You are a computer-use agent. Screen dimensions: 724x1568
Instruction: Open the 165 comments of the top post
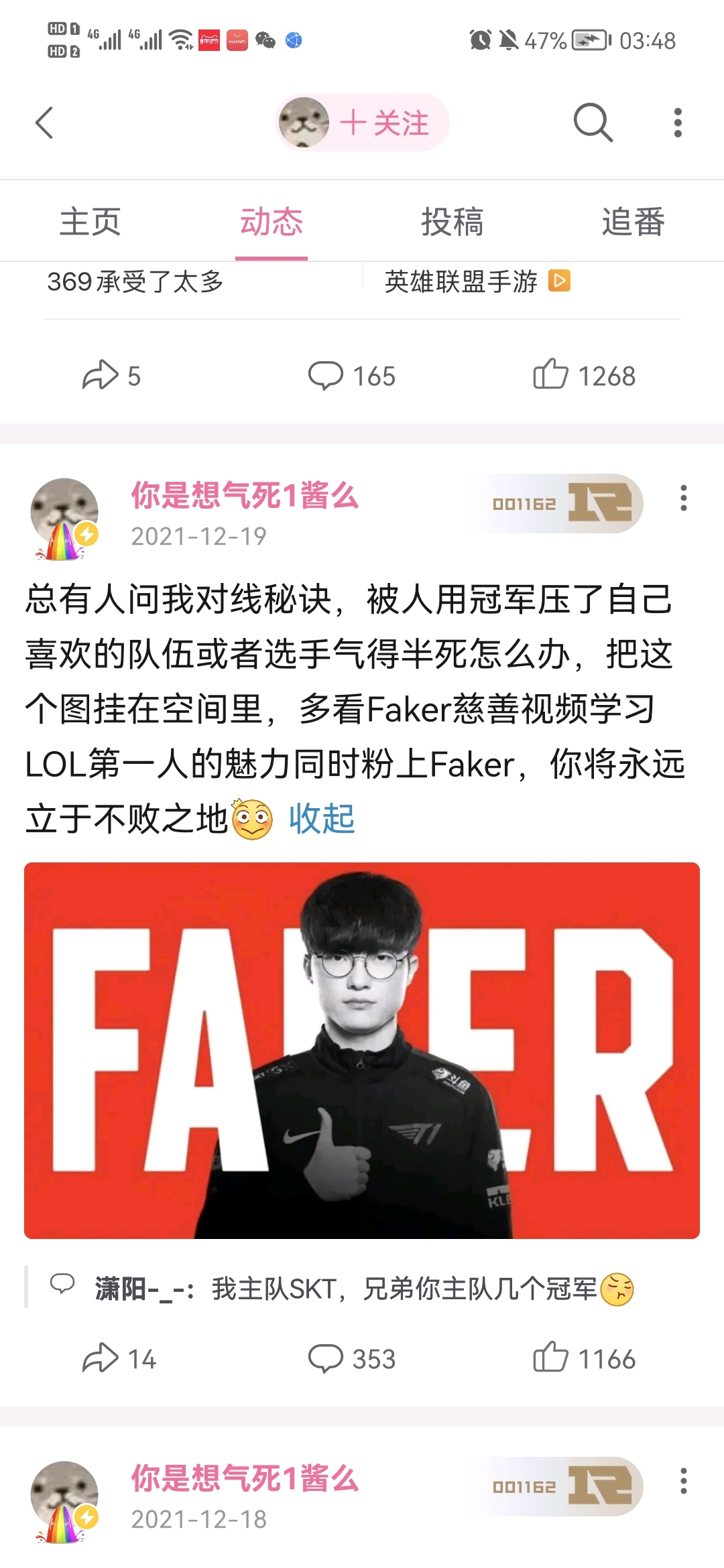point(352,376)
